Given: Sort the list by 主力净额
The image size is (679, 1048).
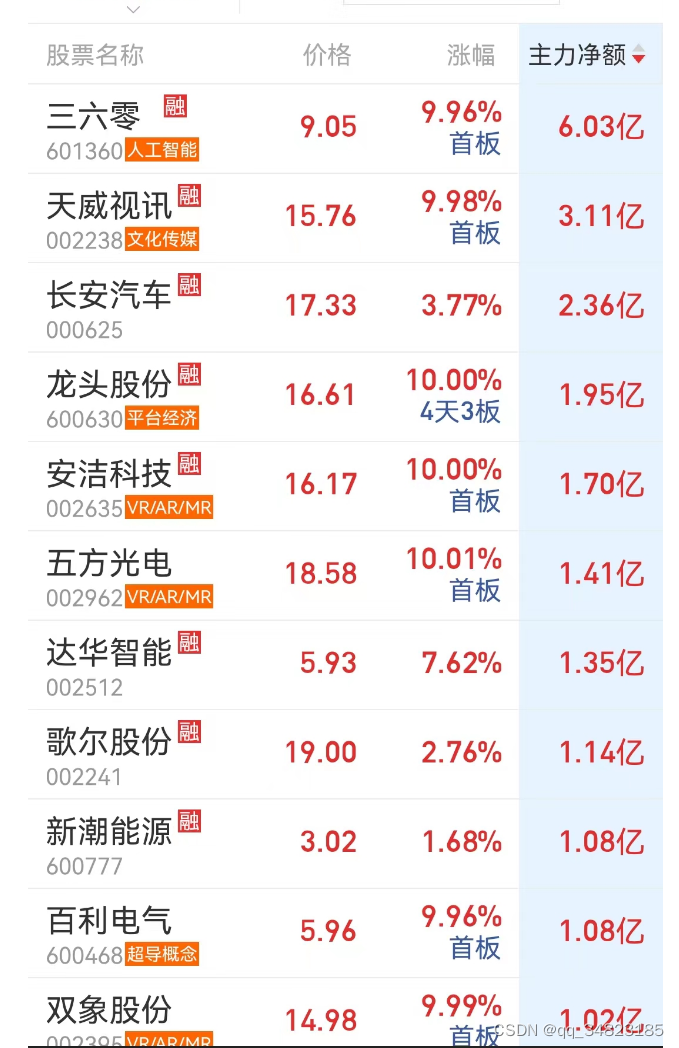Looking at the screenshot, I should 586,55.
